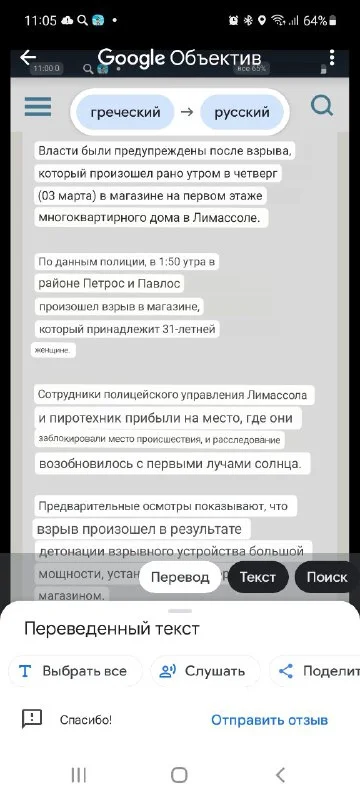The height and width of the screenshot is (800, 360).
Task: Select the Перевод mode
Action: 180,577
